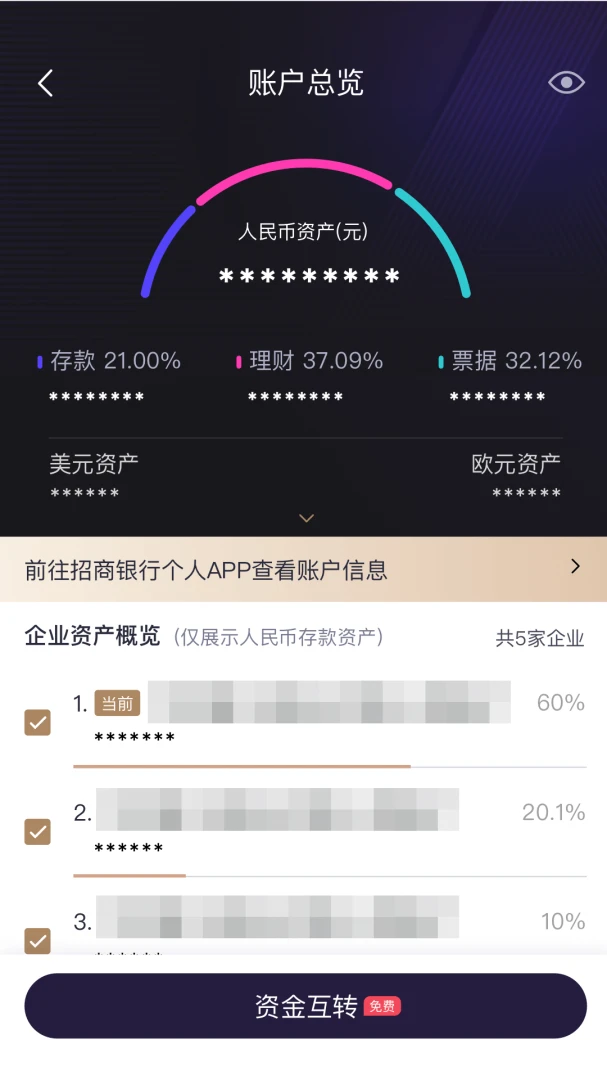Uncheck enterprise number 2 with 20.1%
Screen dimensions: 607x1080
[38, 831]
